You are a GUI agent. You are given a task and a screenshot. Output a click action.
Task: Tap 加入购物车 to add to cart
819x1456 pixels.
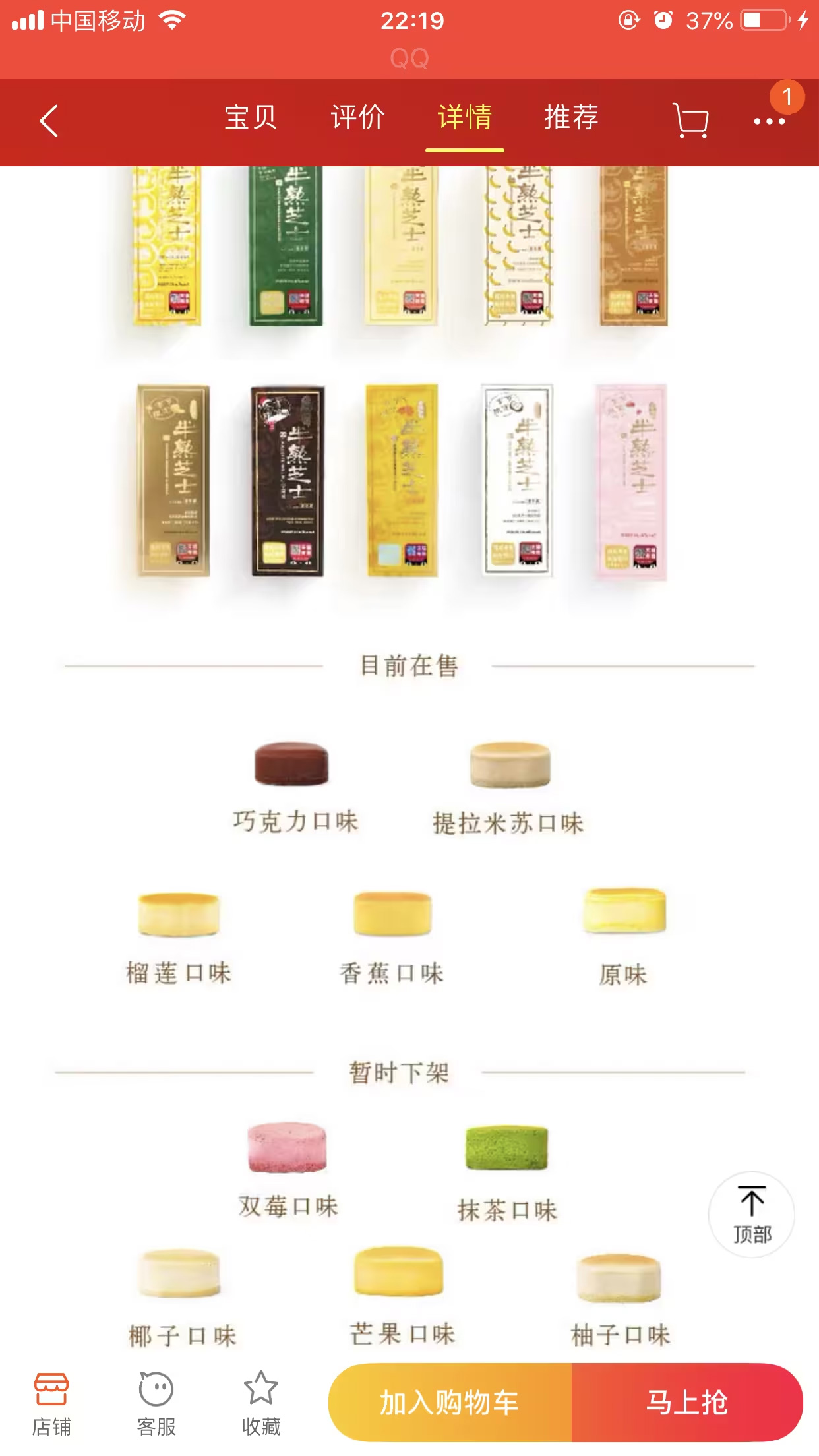tap(450, 1403)
